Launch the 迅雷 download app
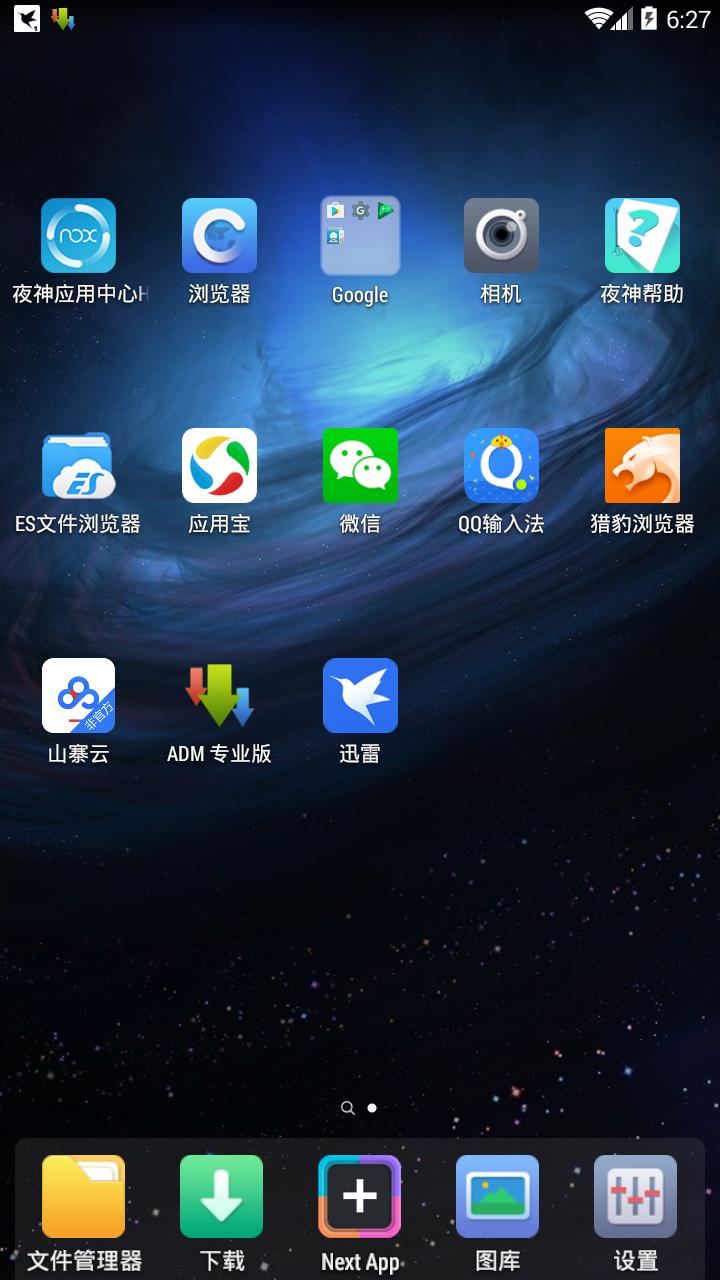This screenshot has width=720, height=1280. (360, 695)
